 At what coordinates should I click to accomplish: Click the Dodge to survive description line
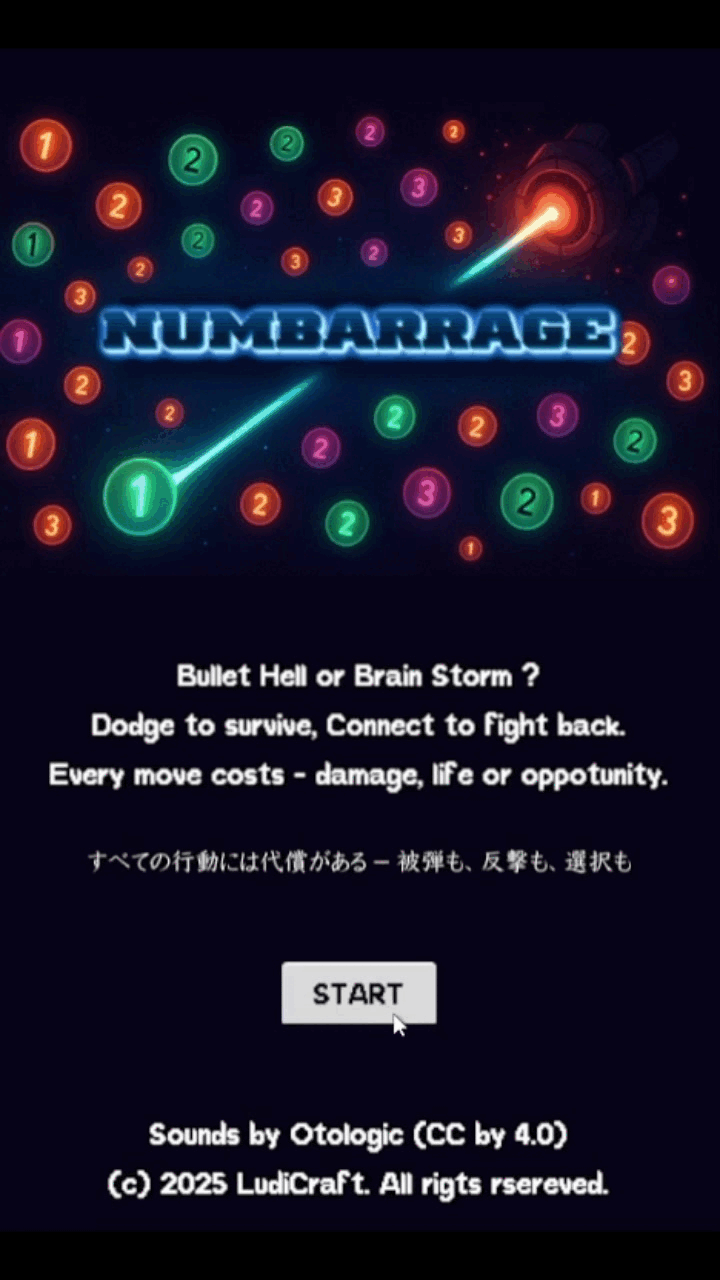pyautogui.click(x=358, y=726)
